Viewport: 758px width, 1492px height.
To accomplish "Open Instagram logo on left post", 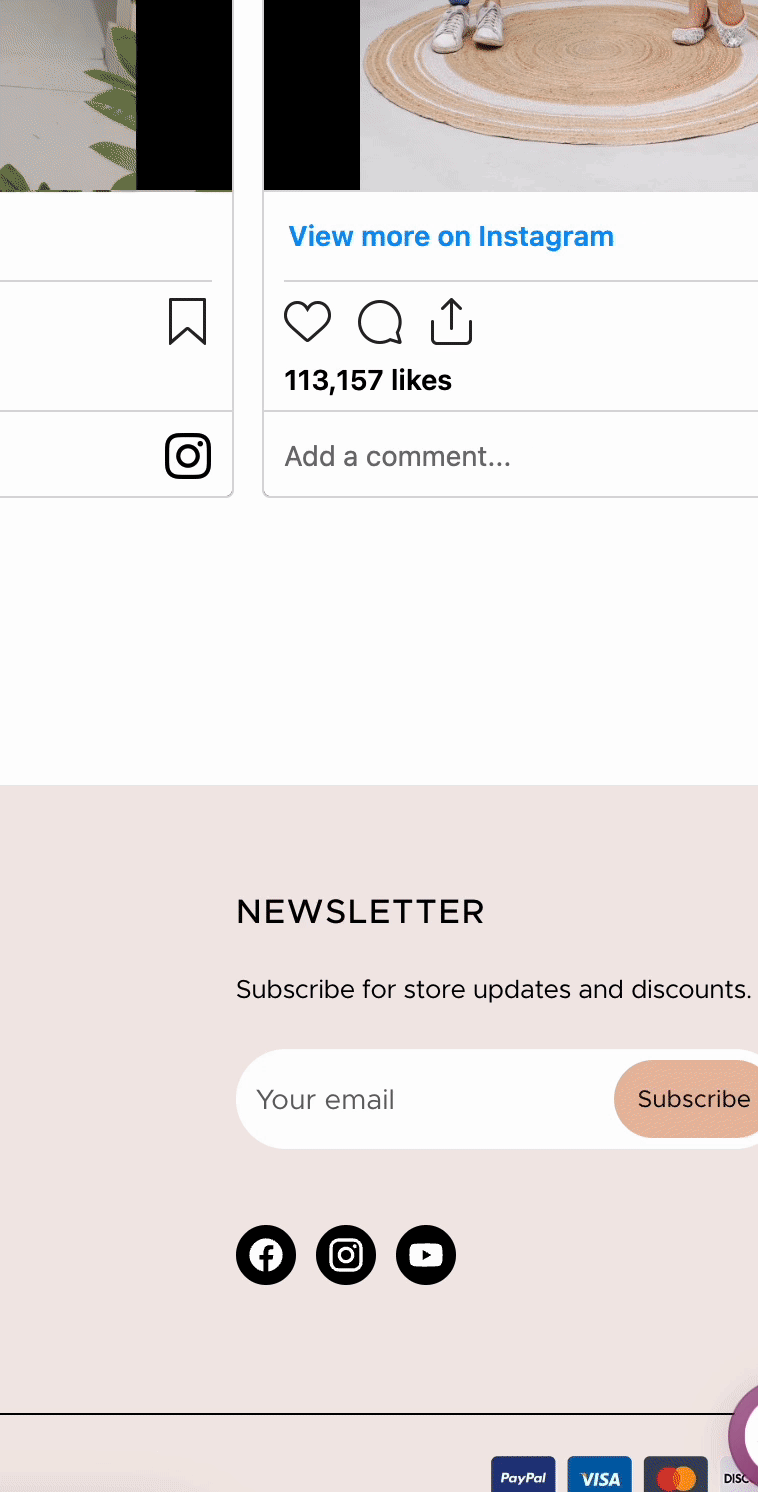I will [187, 456].
